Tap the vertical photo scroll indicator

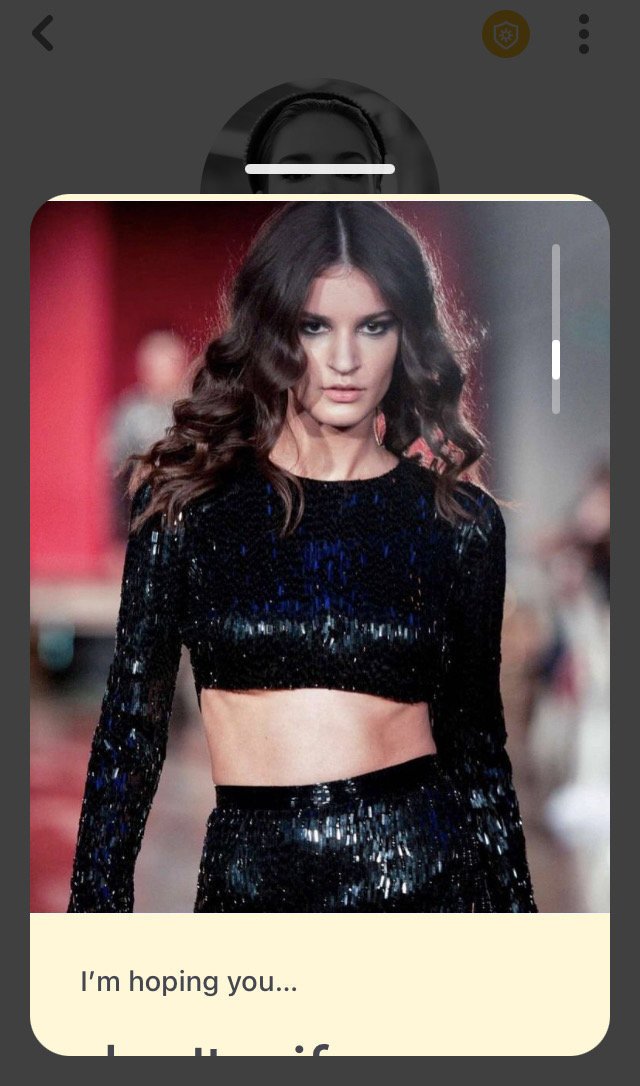[x=555, y=329]
